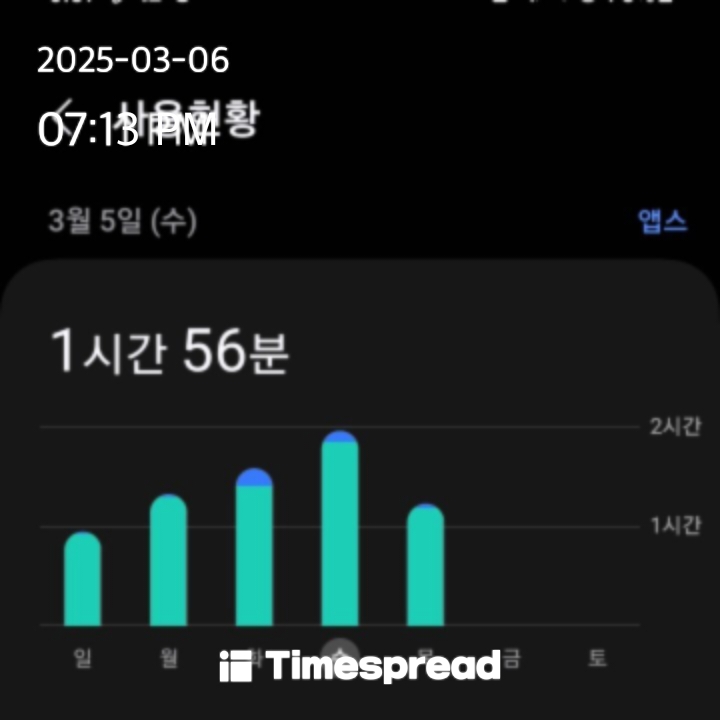The image size is (720, 720).
Task: Go back from the 사용현황 screen
Action: [66, 111]
